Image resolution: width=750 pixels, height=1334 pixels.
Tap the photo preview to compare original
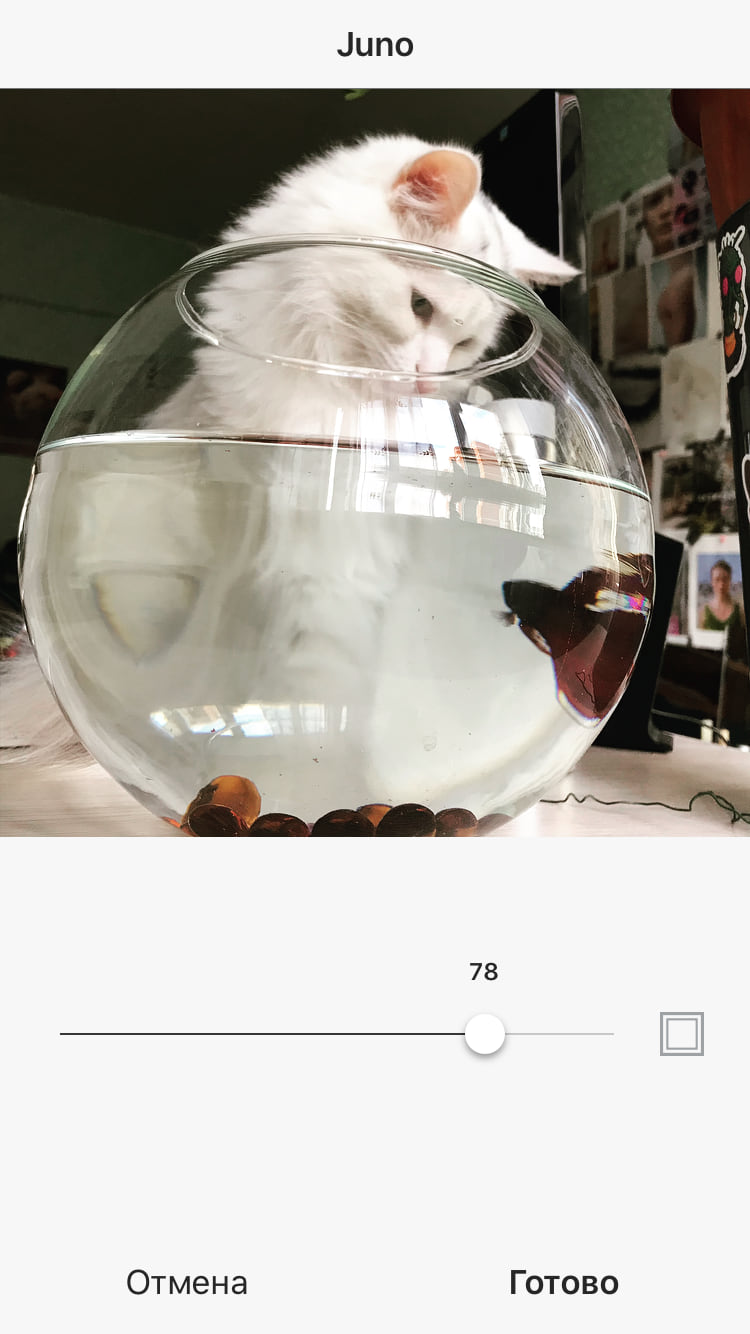pos(375,462)
